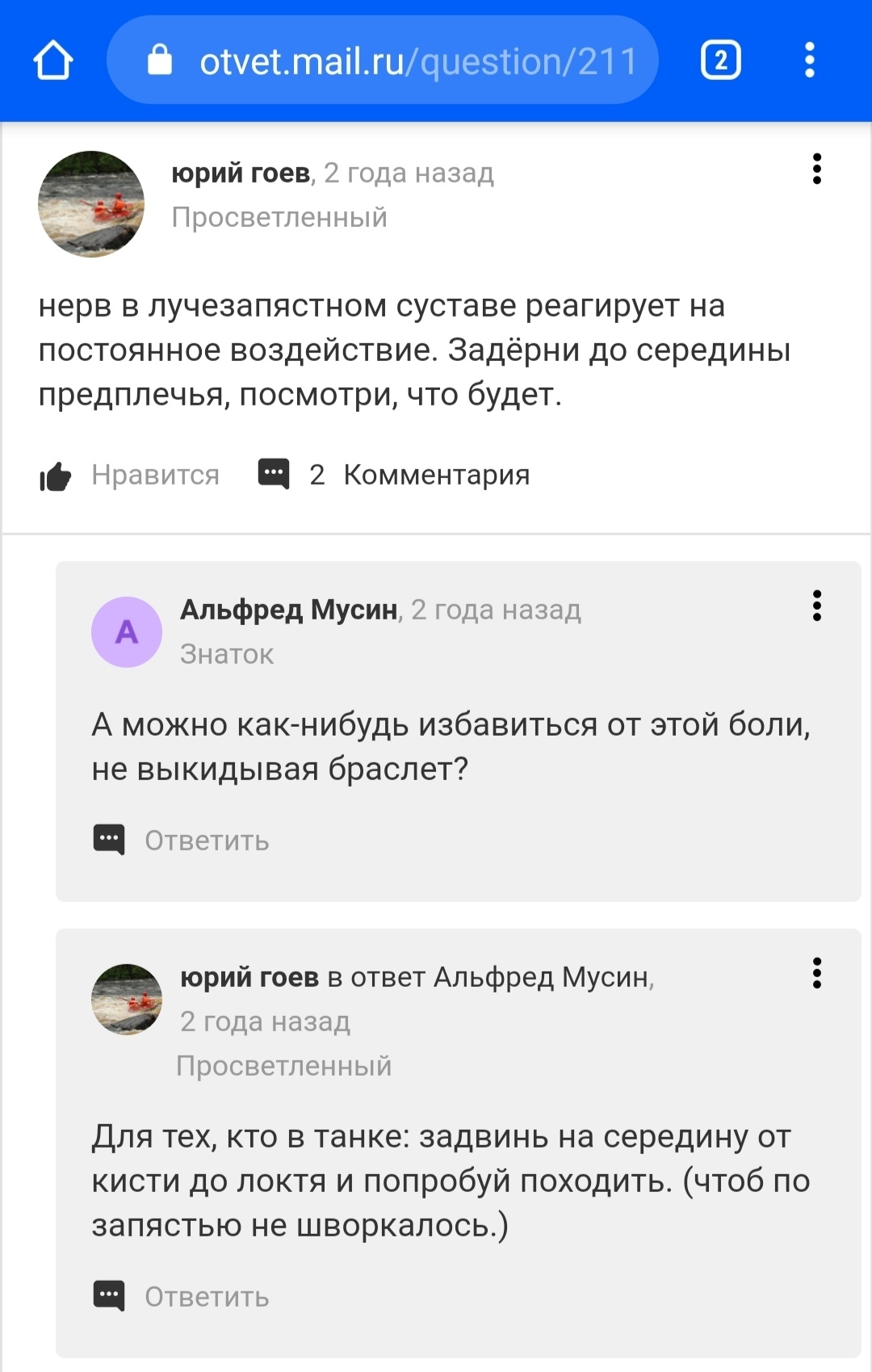Like the answer with Нравится

tap(131, 476)
